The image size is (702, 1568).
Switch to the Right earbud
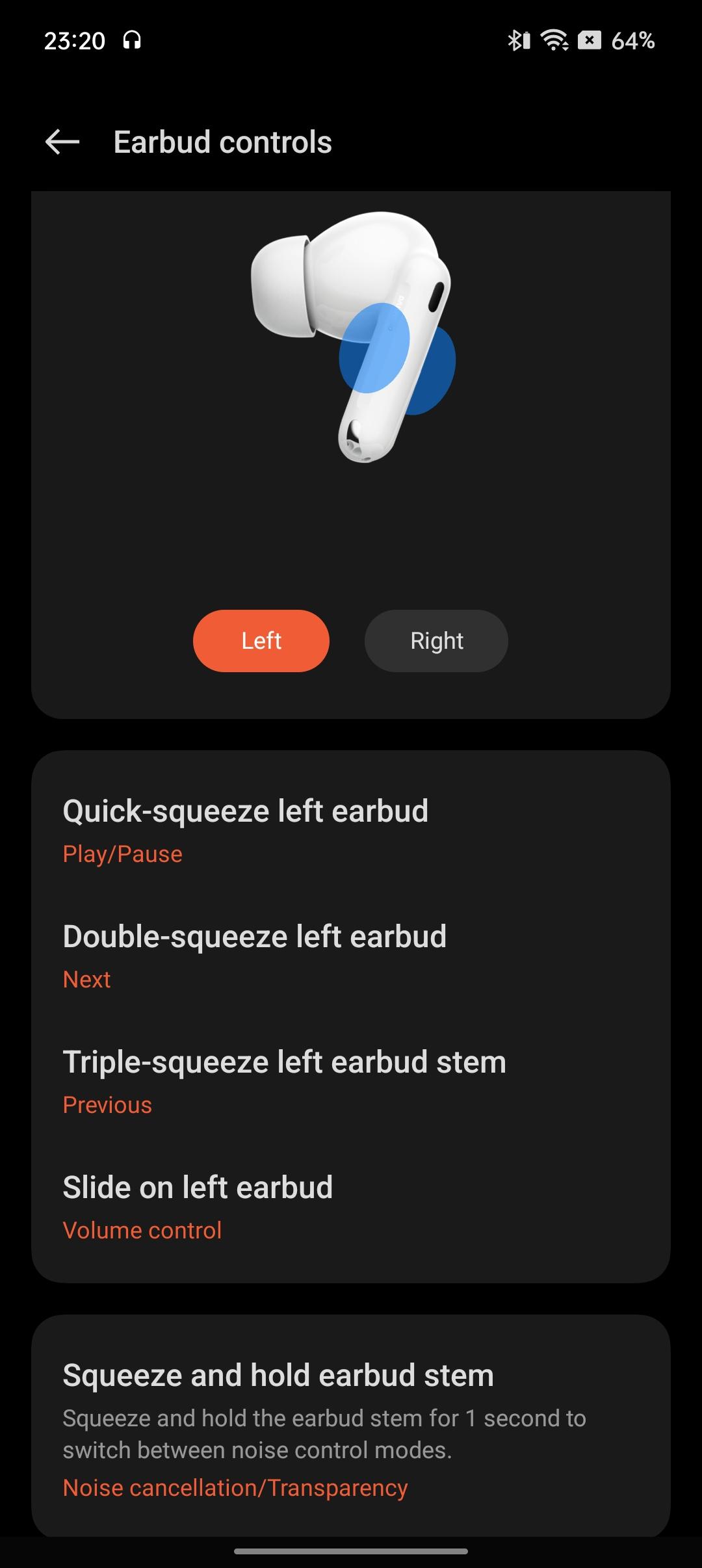436,641
